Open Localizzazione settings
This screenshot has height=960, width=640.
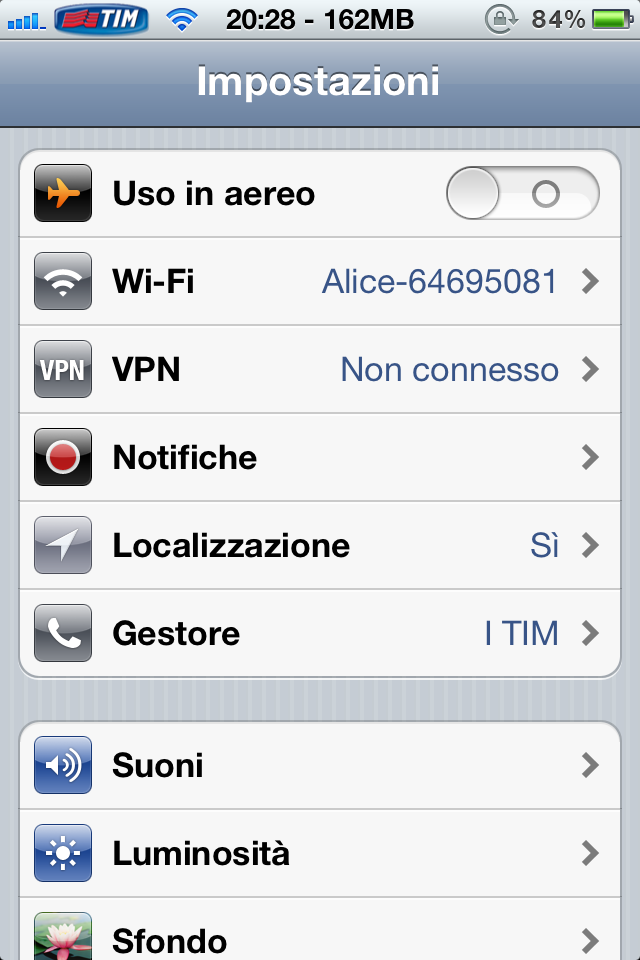click(320, 546)
